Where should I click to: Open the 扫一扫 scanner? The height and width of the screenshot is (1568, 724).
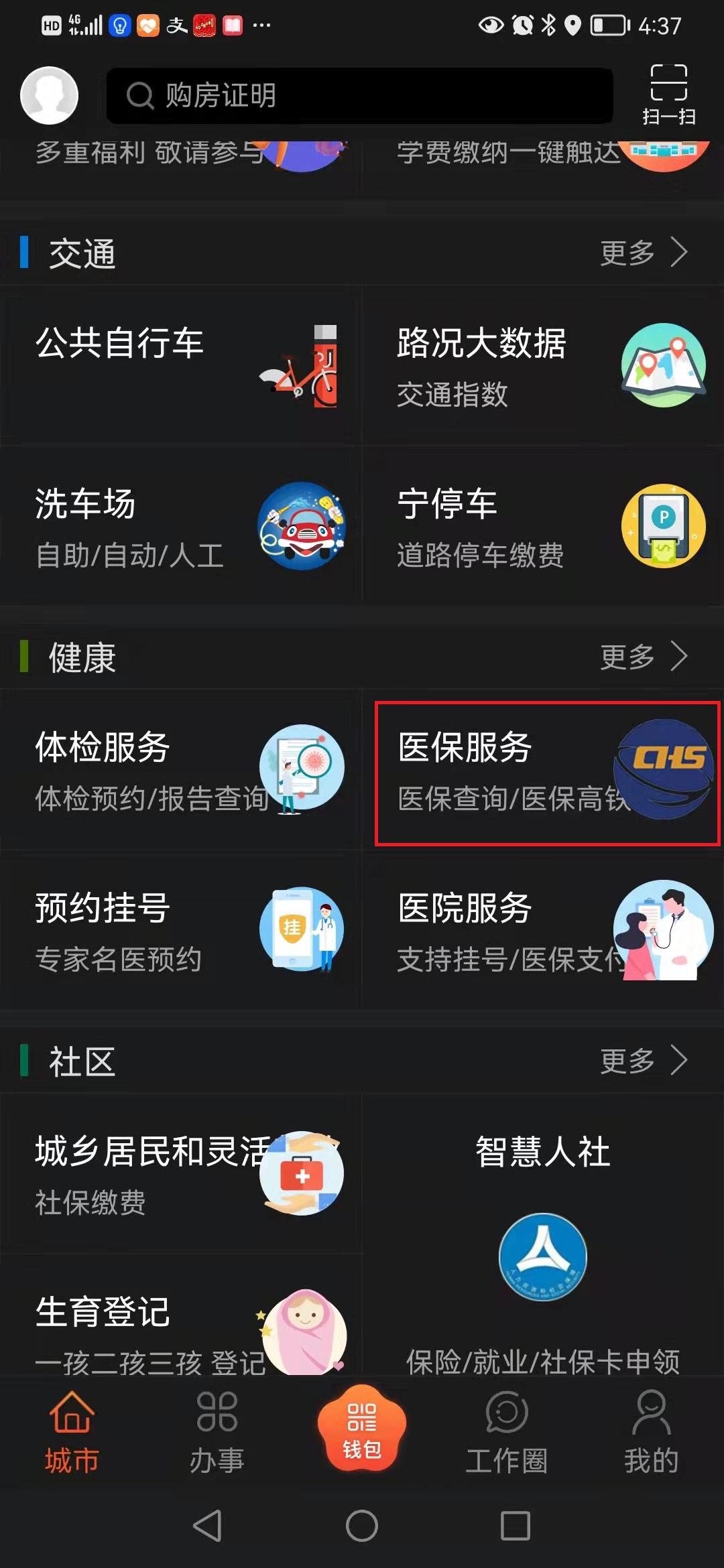pos(668,95)
